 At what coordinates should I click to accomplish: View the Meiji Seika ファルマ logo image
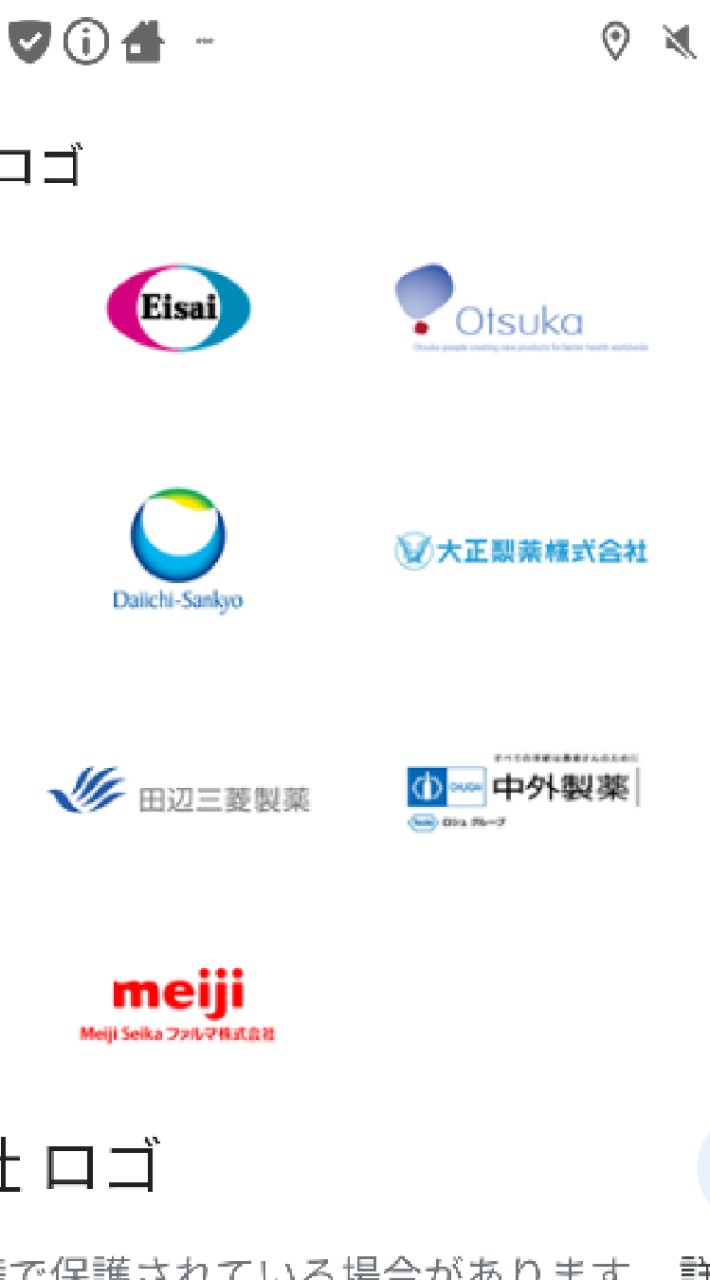click(178, 1005)
